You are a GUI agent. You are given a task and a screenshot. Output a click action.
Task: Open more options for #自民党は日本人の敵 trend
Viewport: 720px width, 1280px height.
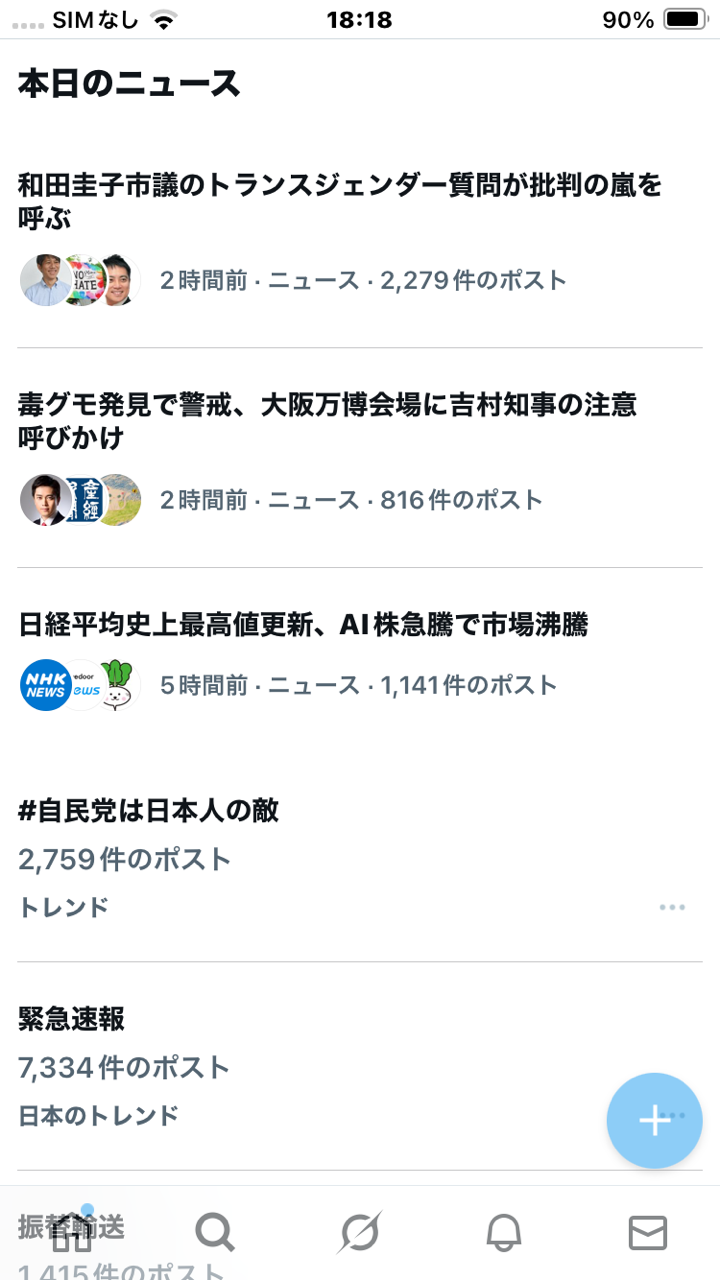(x=672, y=907)
